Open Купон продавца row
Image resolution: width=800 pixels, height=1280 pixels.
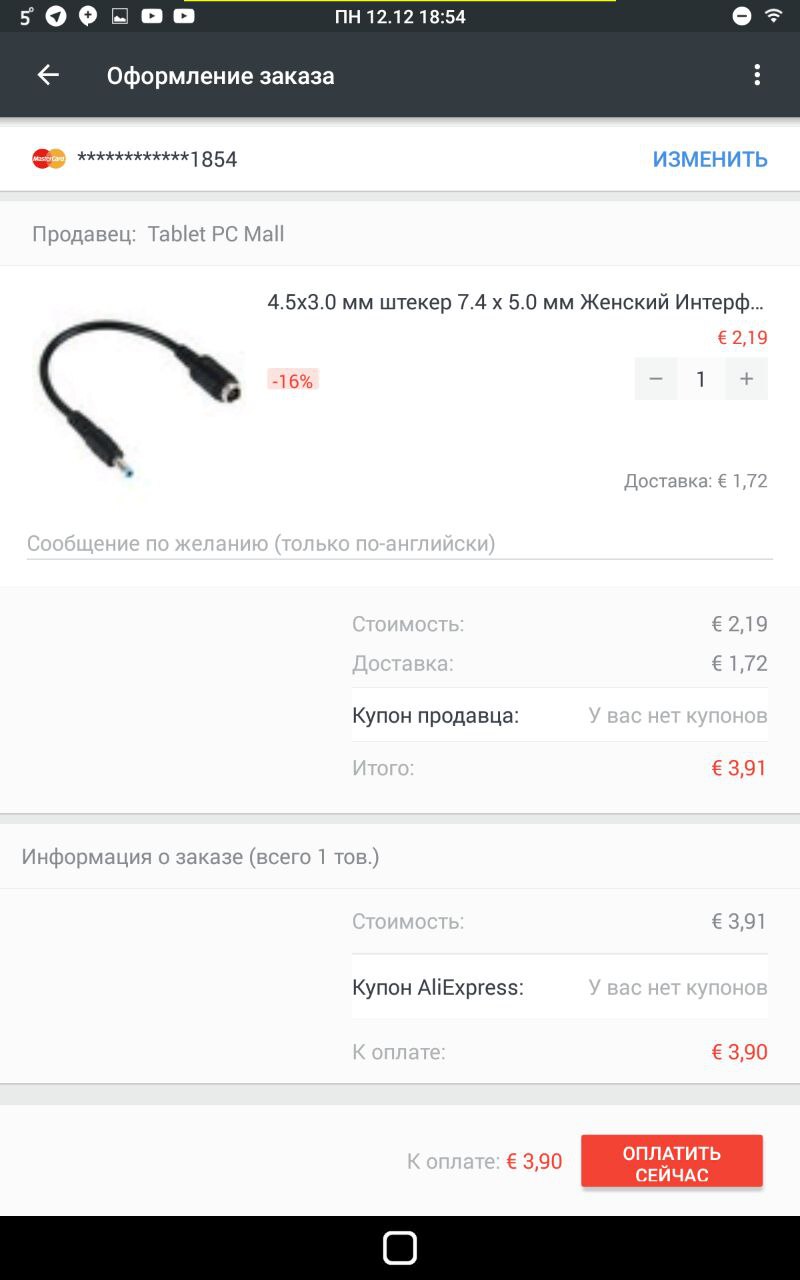[559, 716]
